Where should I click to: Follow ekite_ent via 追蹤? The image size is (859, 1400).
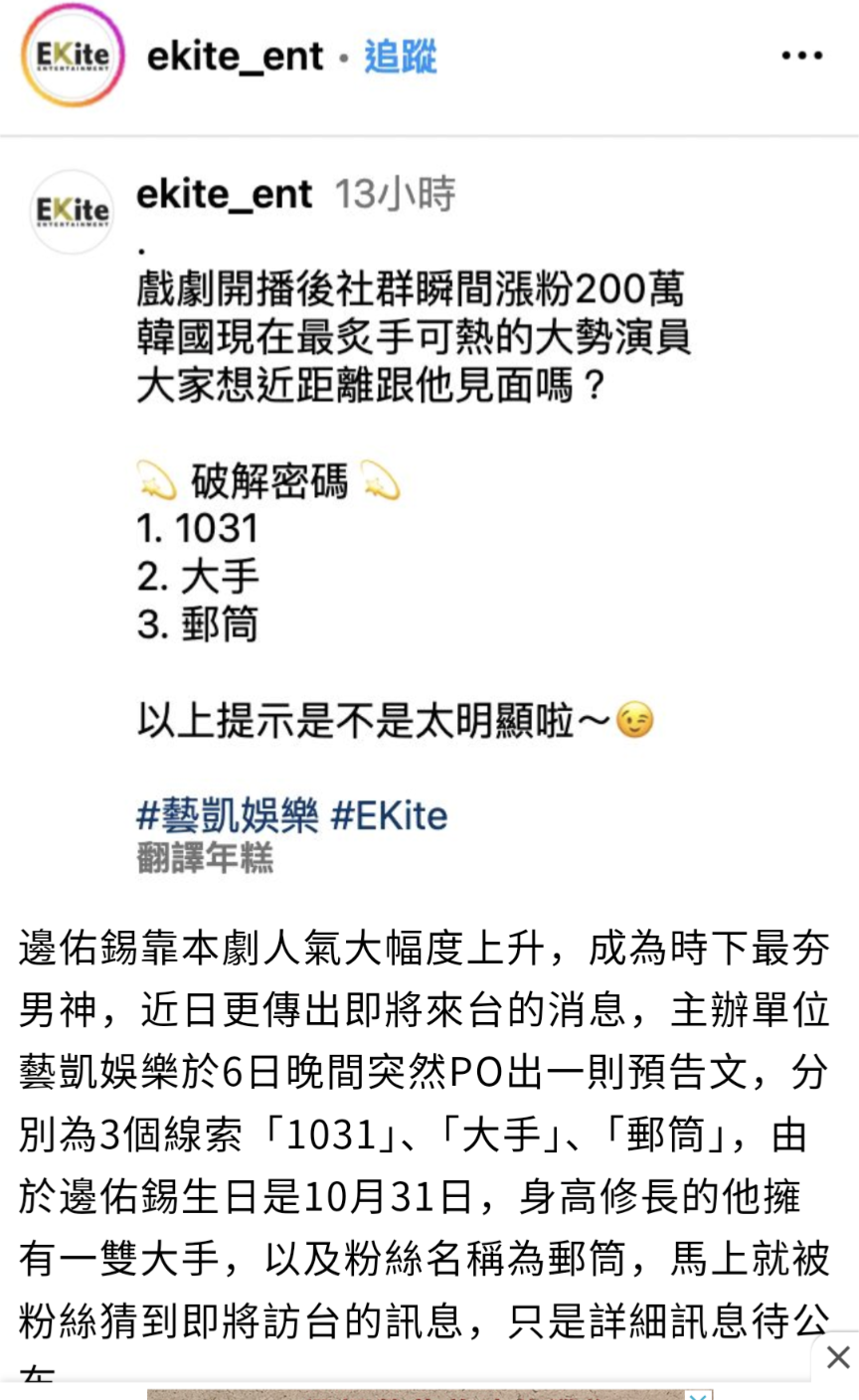(400, 57)
